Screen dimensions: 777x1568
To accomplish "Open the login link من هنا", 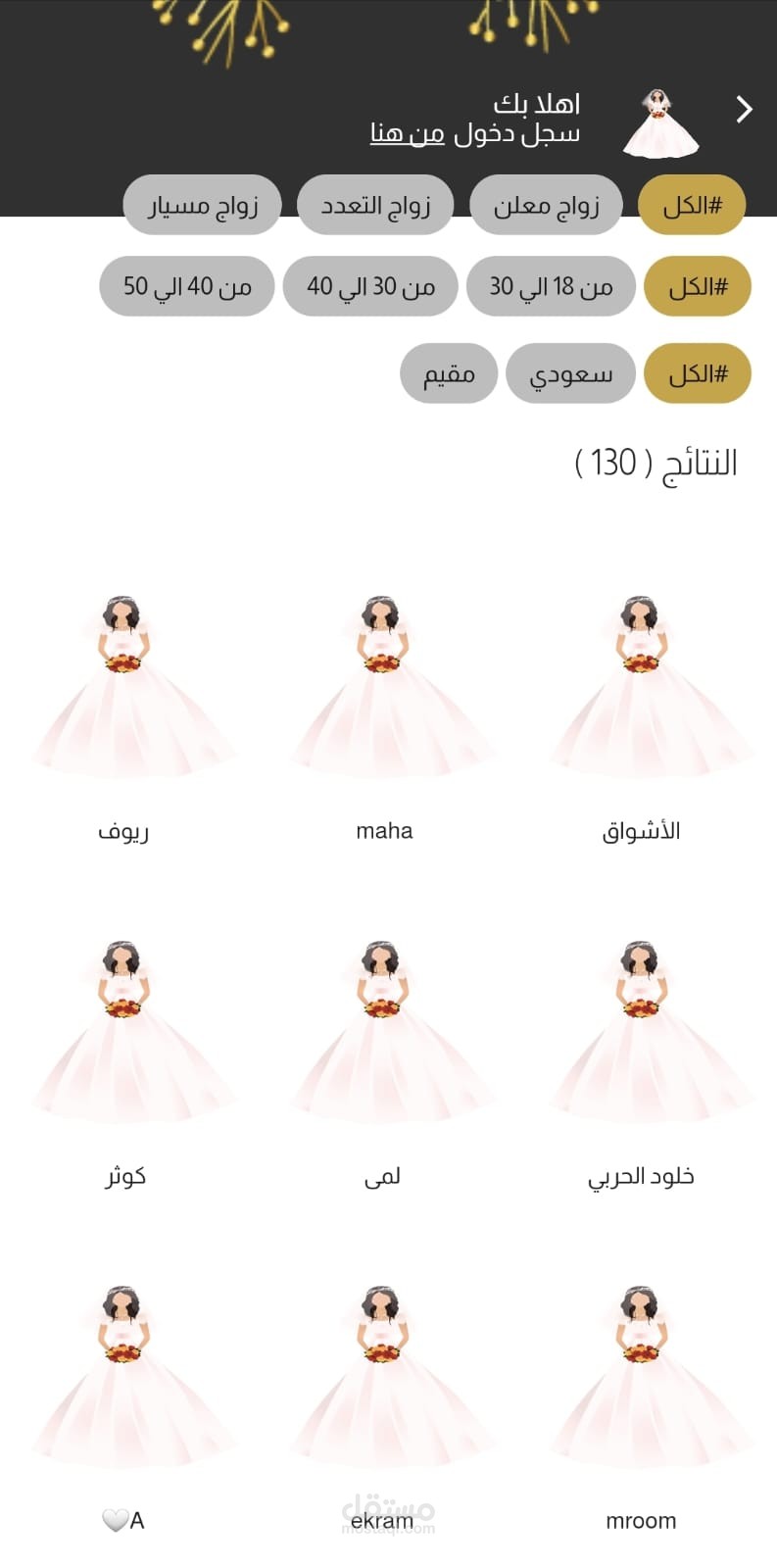I will [x=407, y=133].
